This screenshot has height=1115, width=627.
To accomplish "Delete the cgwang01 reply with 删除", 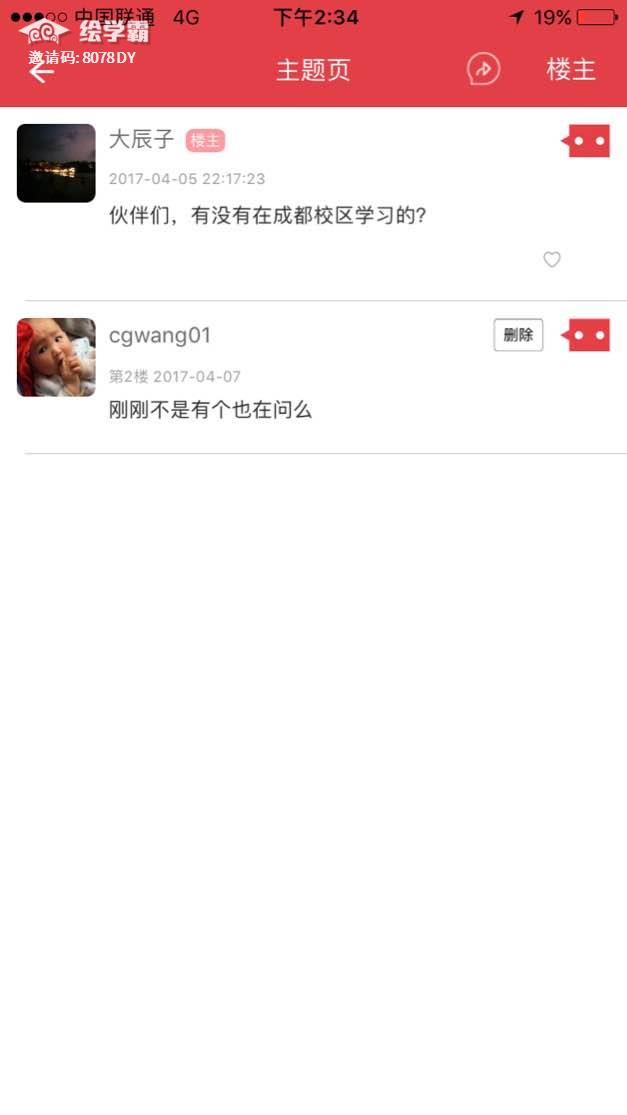I will (x=518, y=335).
